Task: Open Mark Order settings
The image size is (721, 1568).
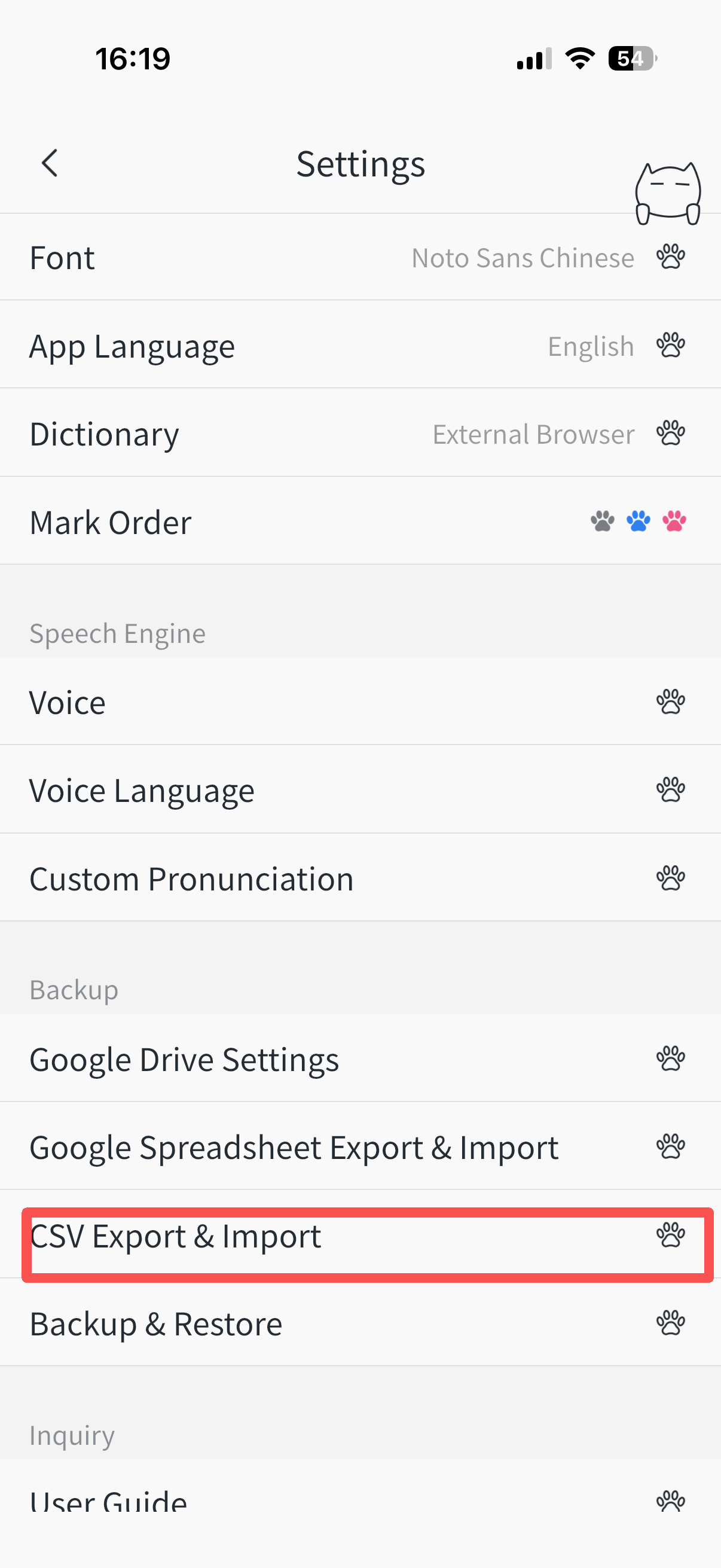Action: click(360, 521)
